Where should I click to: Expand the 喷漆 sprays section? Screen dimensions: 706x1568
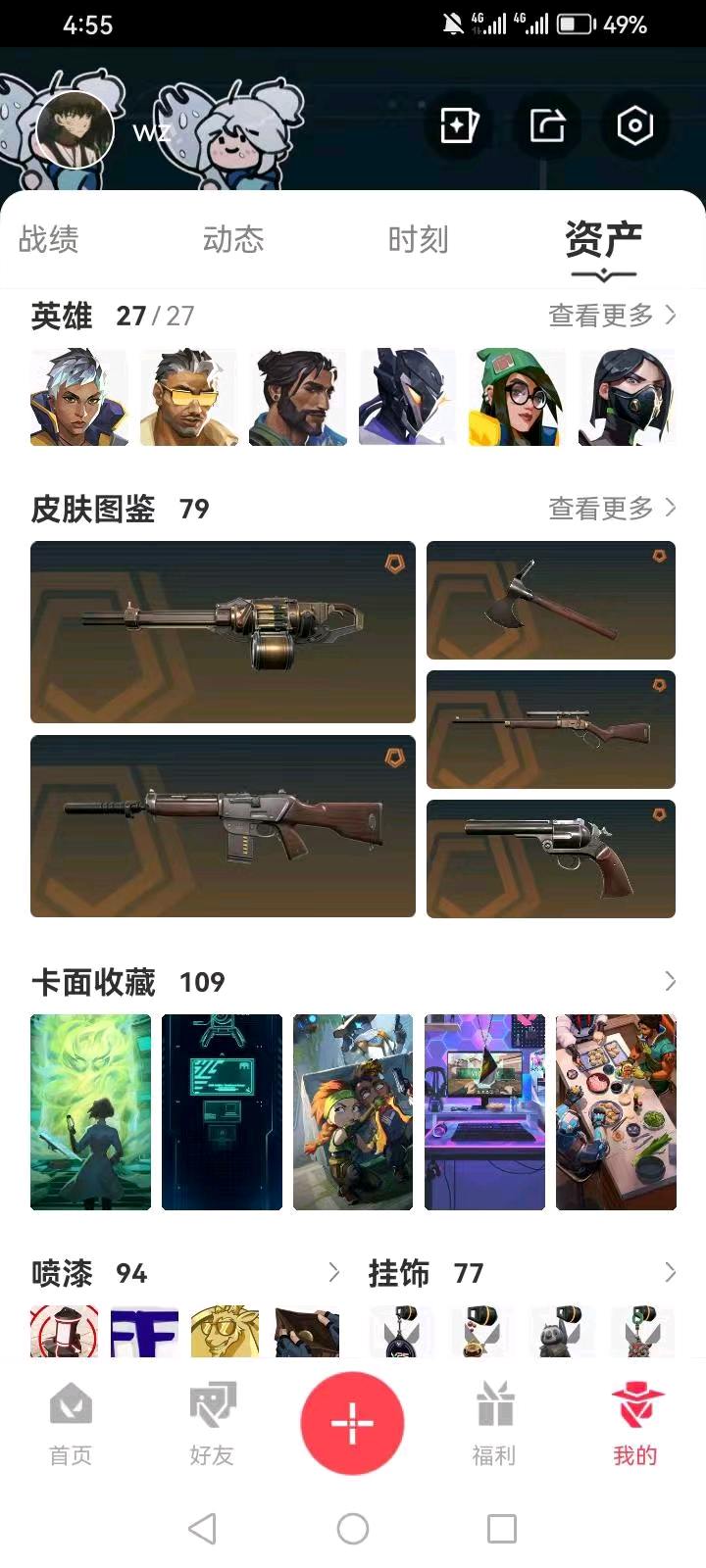point(333,1272)
